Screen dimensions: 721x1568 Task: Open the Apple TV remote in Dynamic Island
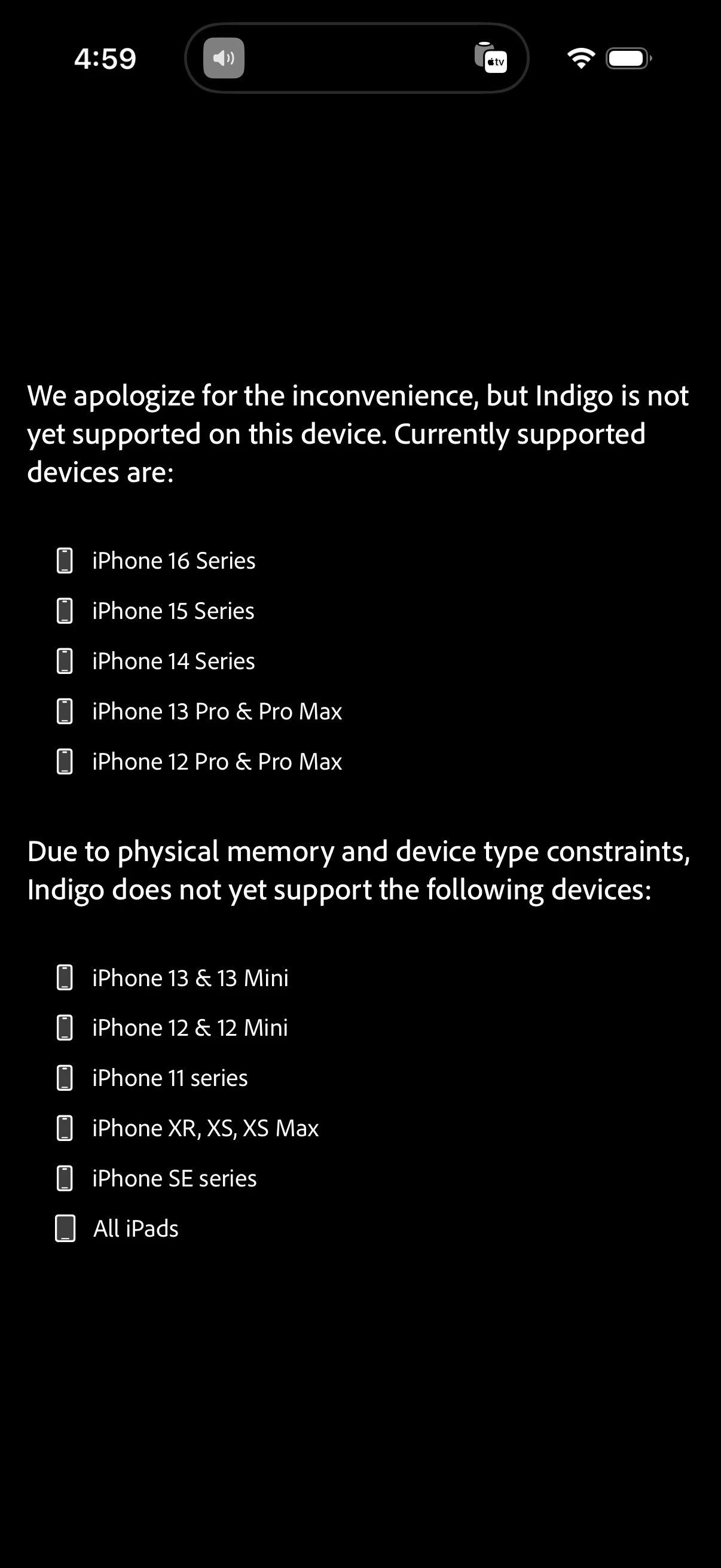pos(490,59)
